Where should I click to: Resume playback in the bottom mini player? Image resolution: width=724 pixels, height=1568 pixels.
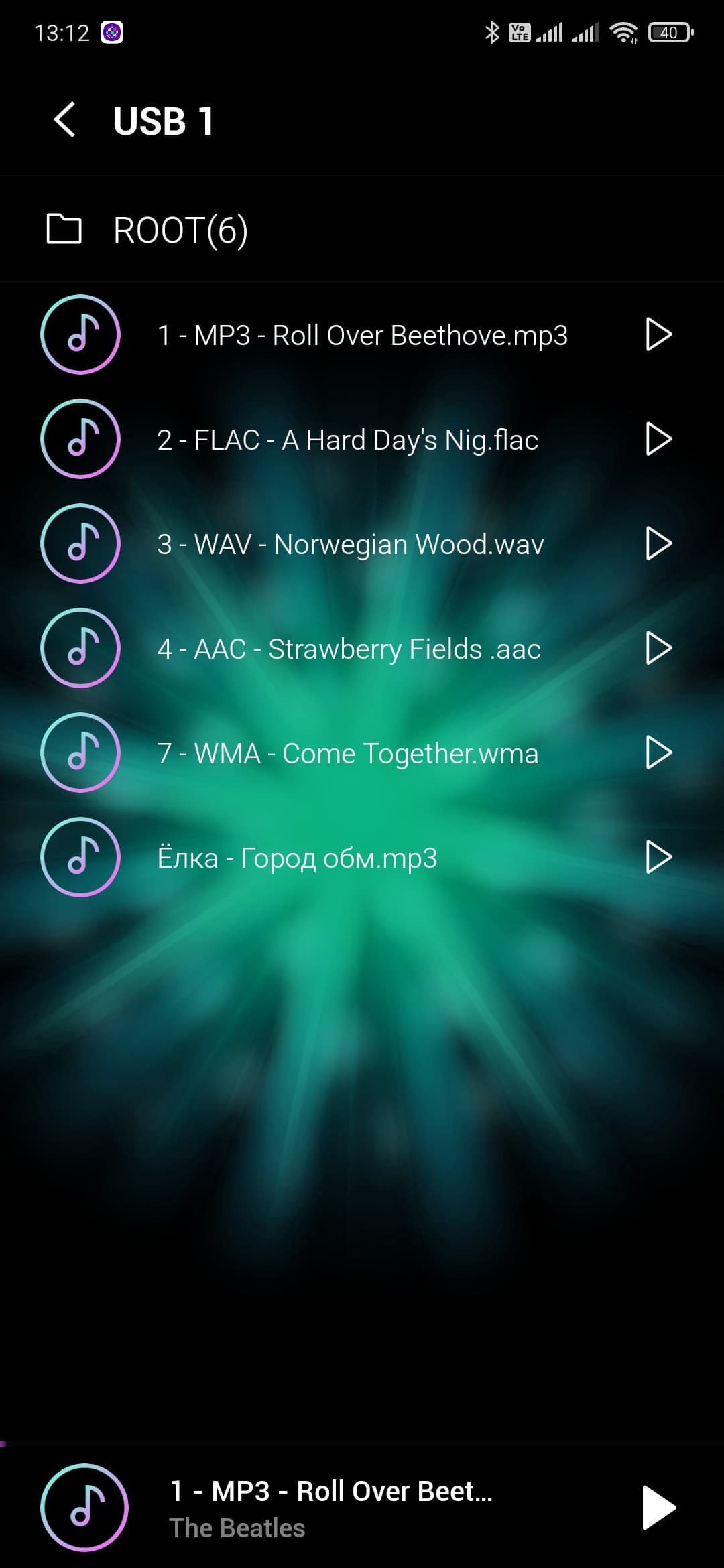(658, 1508)
